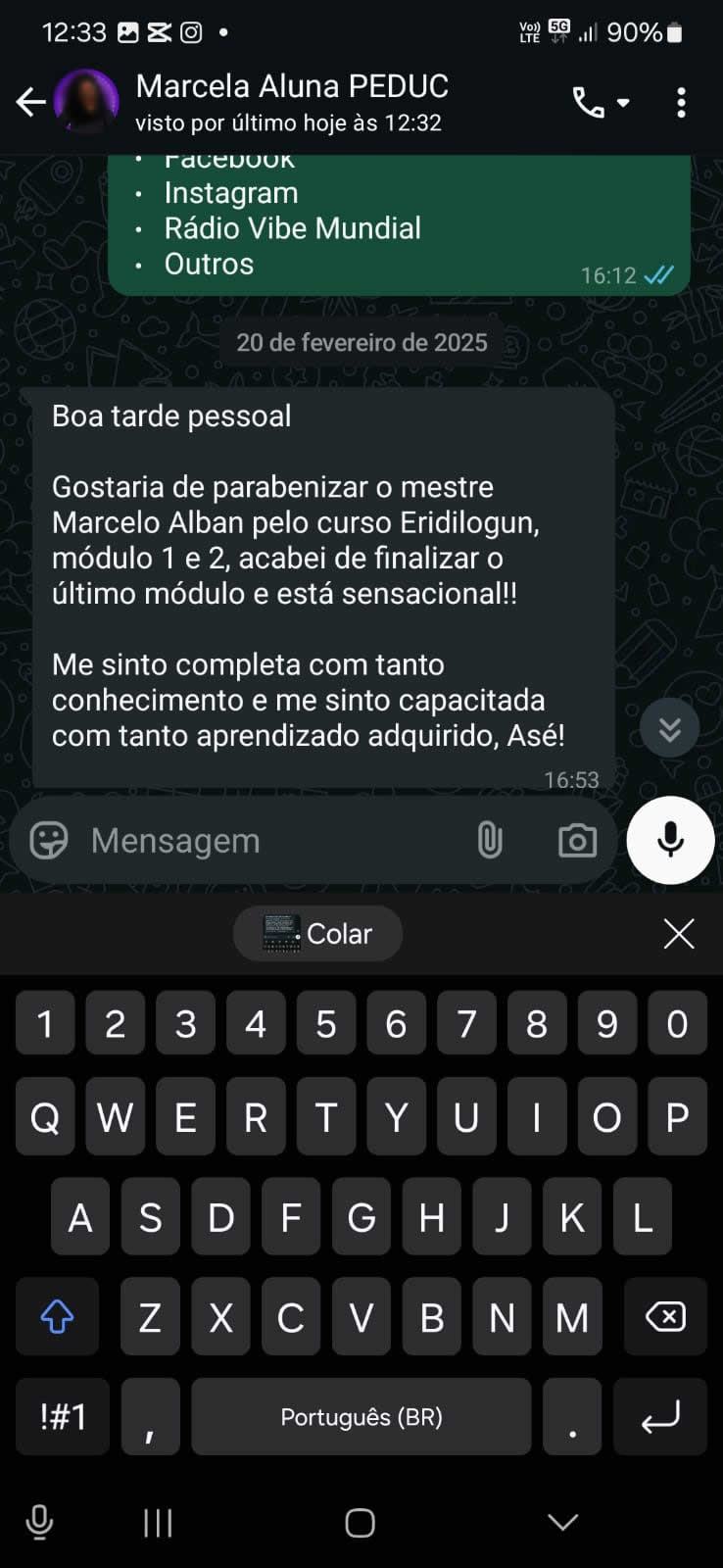Open the chat overflow menu

[681, 103]
